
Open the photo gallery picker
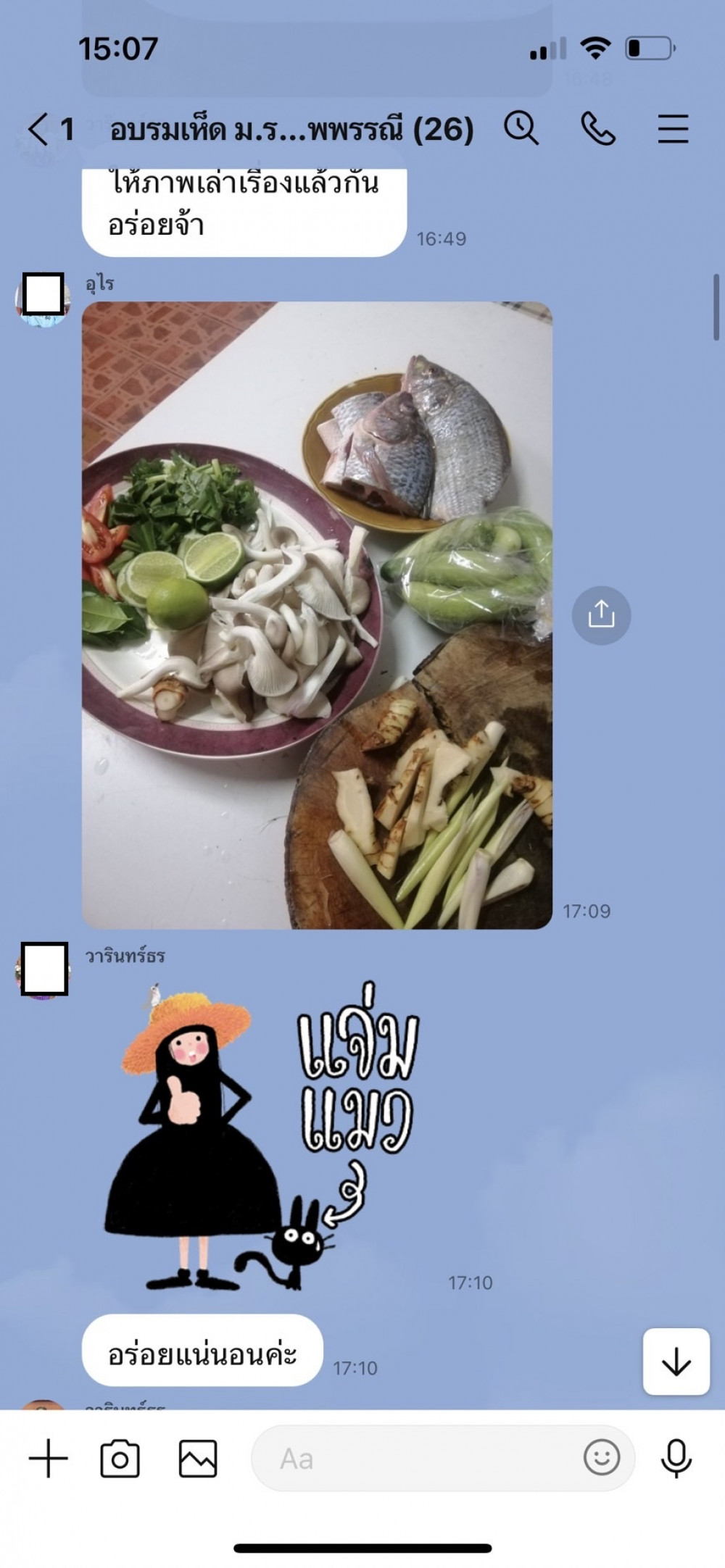tap(198, 1459)
